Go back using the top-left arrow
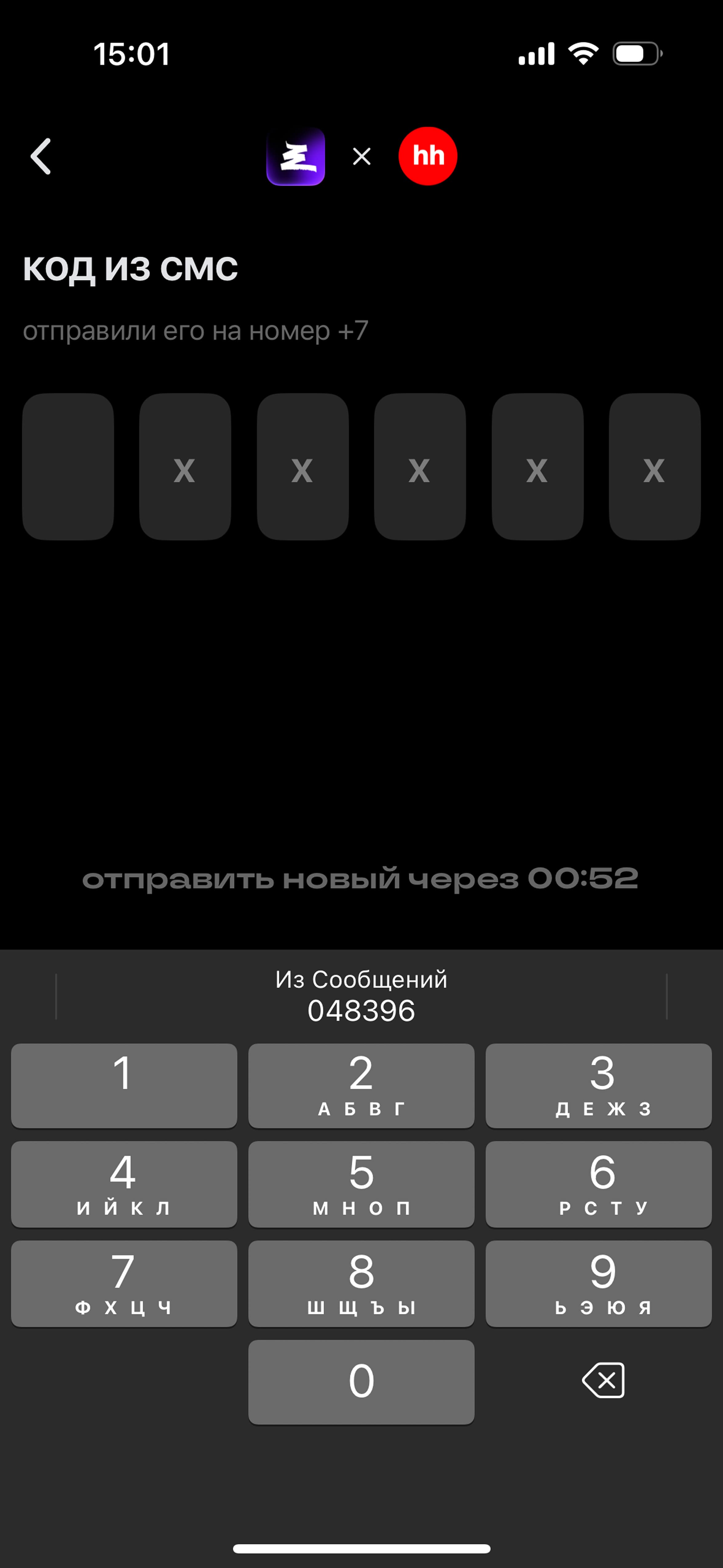The image size is (723, 1568). pyautogui.click(x=41, y=157)
